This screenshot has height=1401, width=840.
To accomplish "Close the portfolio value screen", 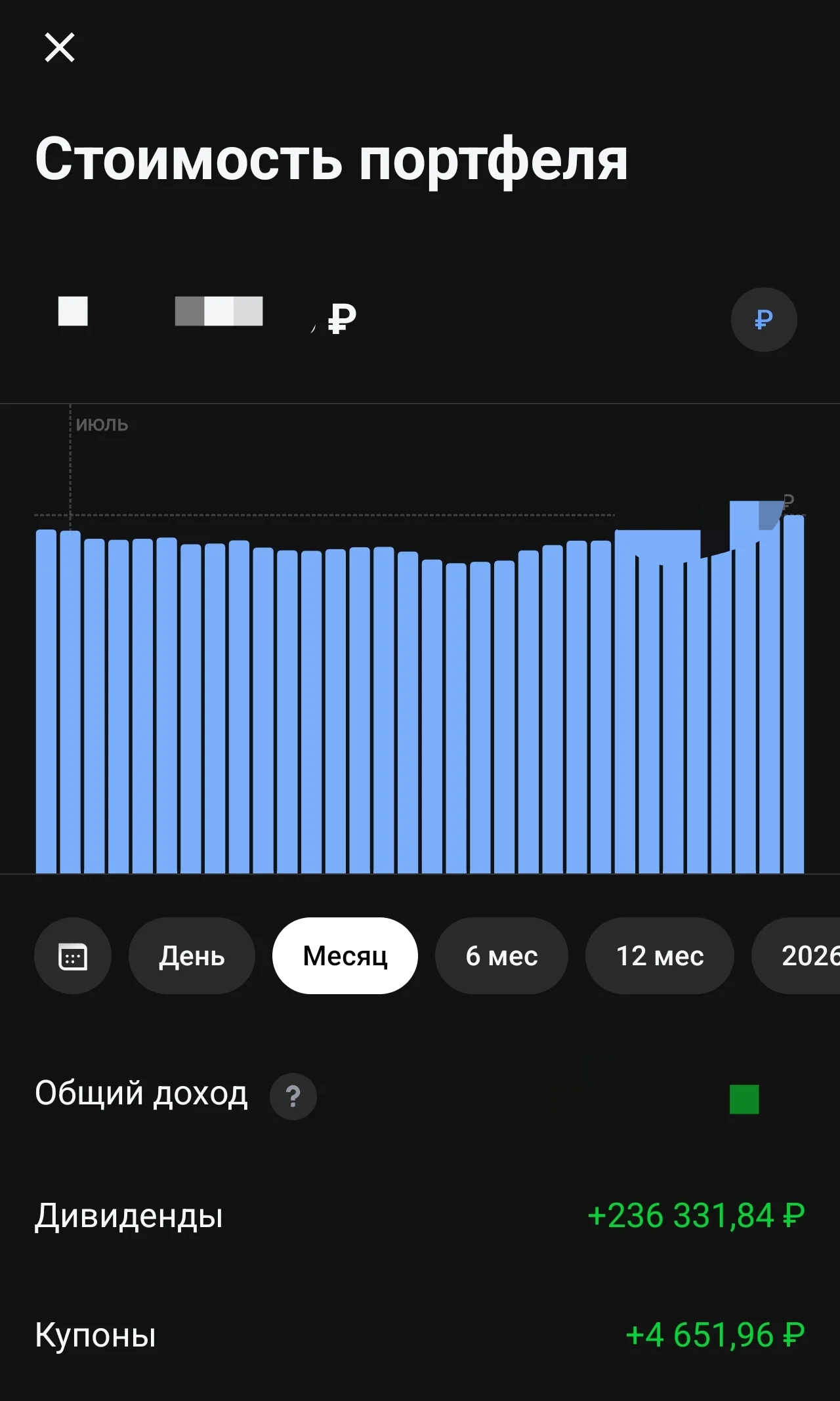I will pyautogui.click(x=60, y=47).
